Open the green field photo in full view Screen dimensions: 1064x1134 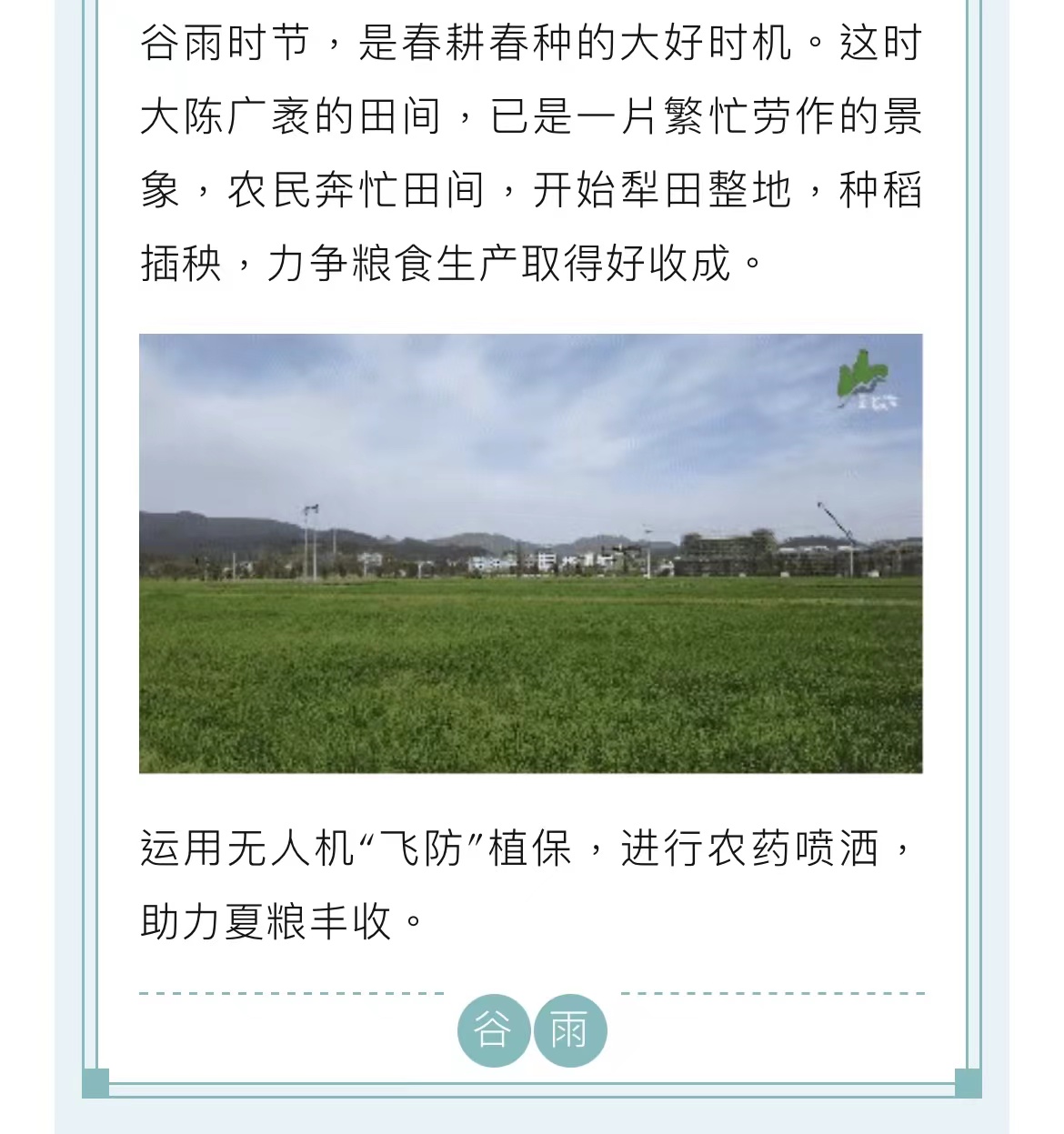(530, 553)
